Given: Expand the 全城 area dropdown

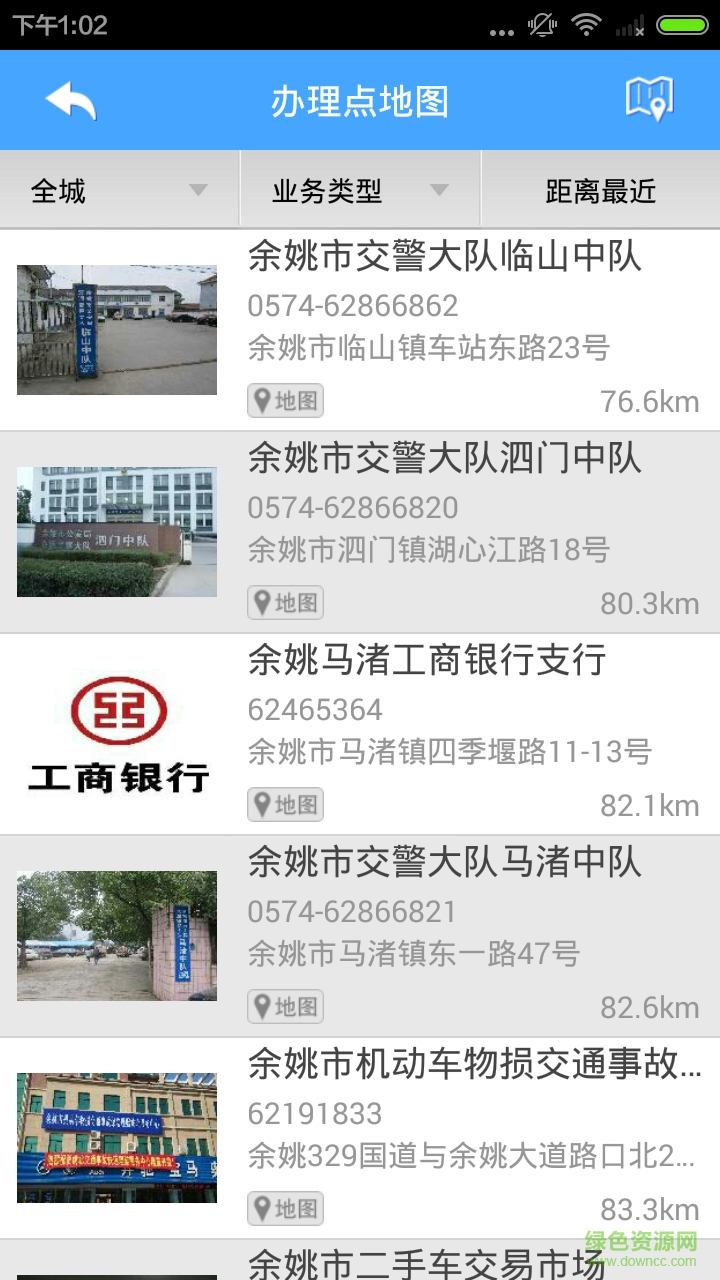Looking at the screenshot, I should click(x=119, y=190).
